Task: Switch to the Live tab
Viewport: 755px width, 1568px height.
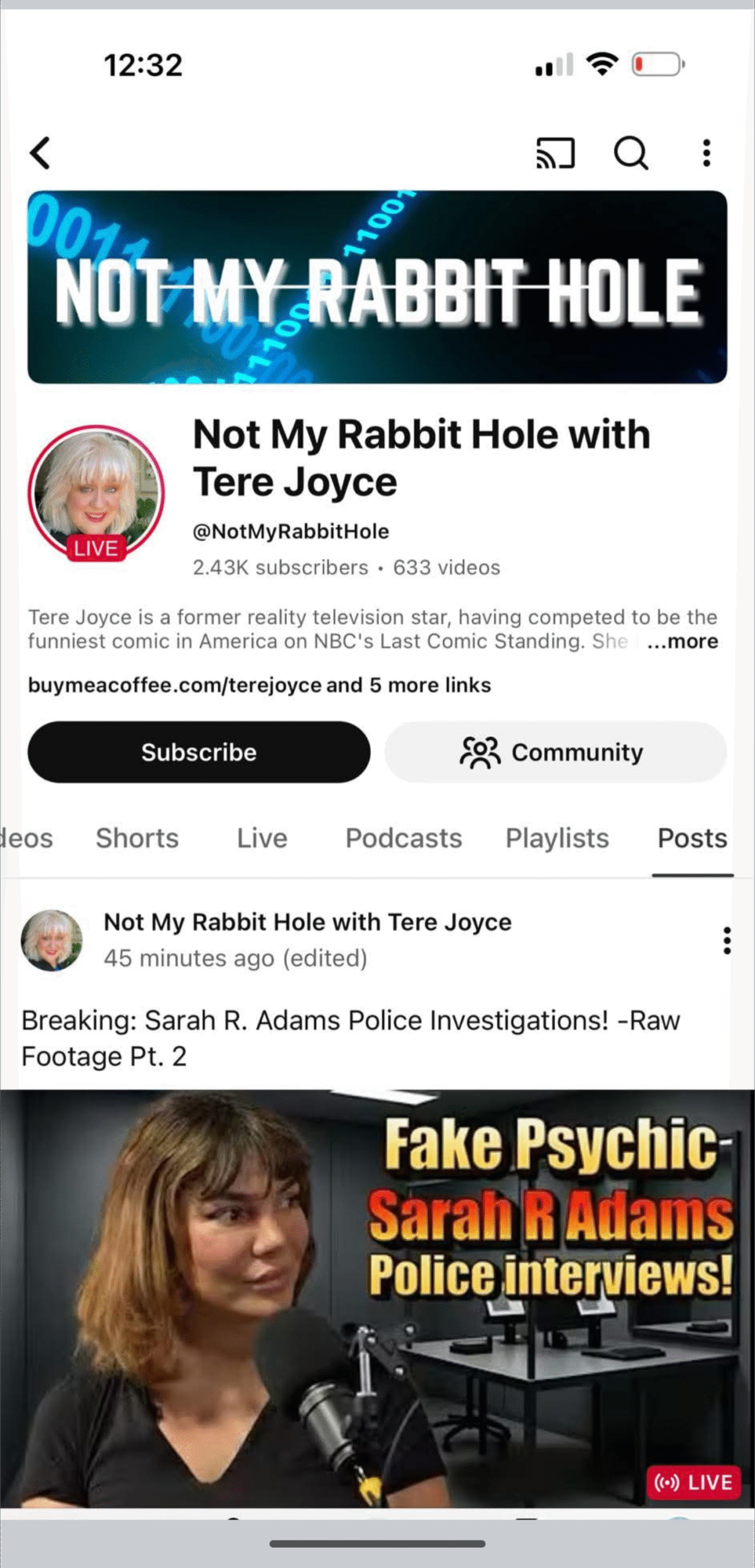Action: click(262, 838)
